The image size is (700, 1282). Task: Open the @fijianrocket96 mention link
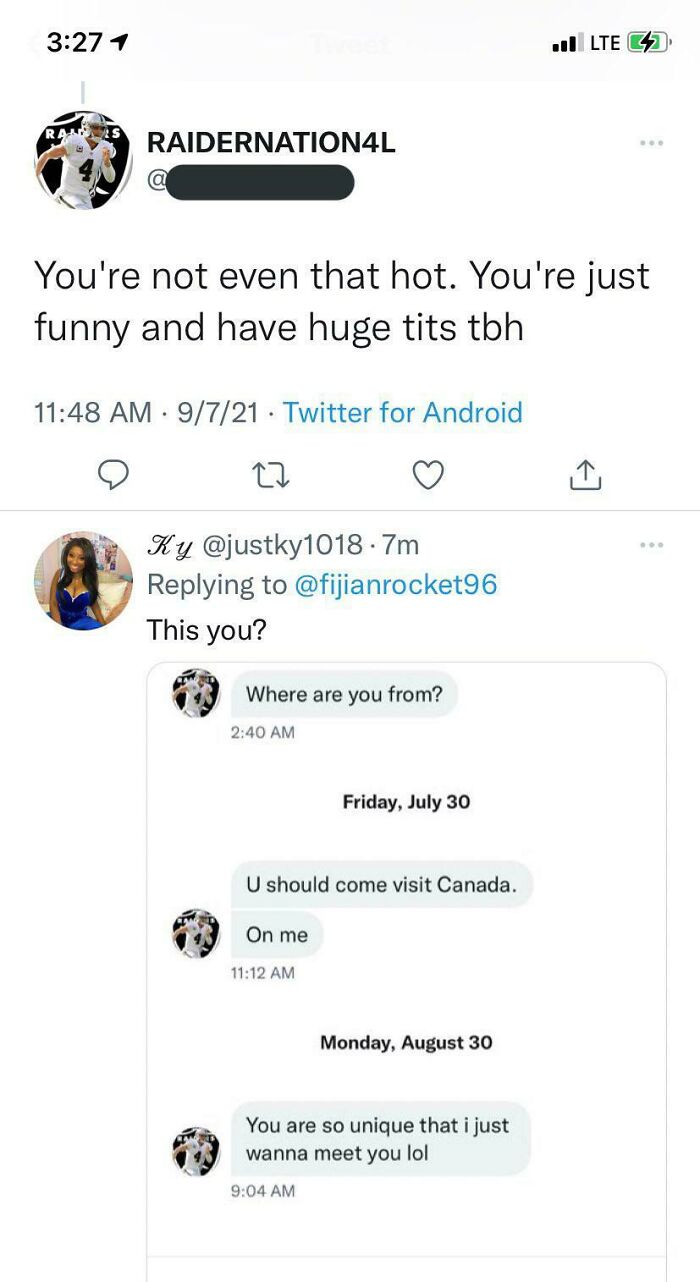[x=395, y=584]
